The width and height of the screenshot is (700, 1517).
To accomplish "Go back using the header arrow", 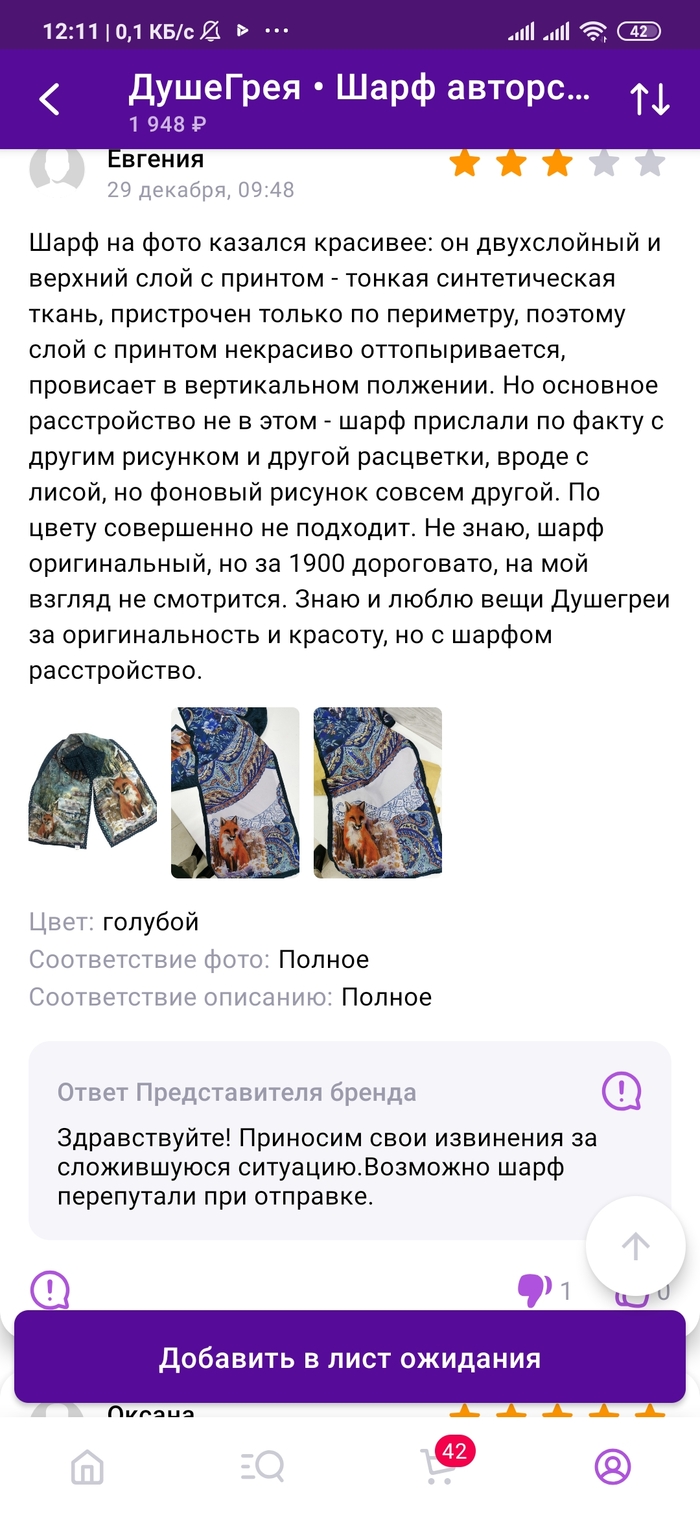I will tap(49, 99).
